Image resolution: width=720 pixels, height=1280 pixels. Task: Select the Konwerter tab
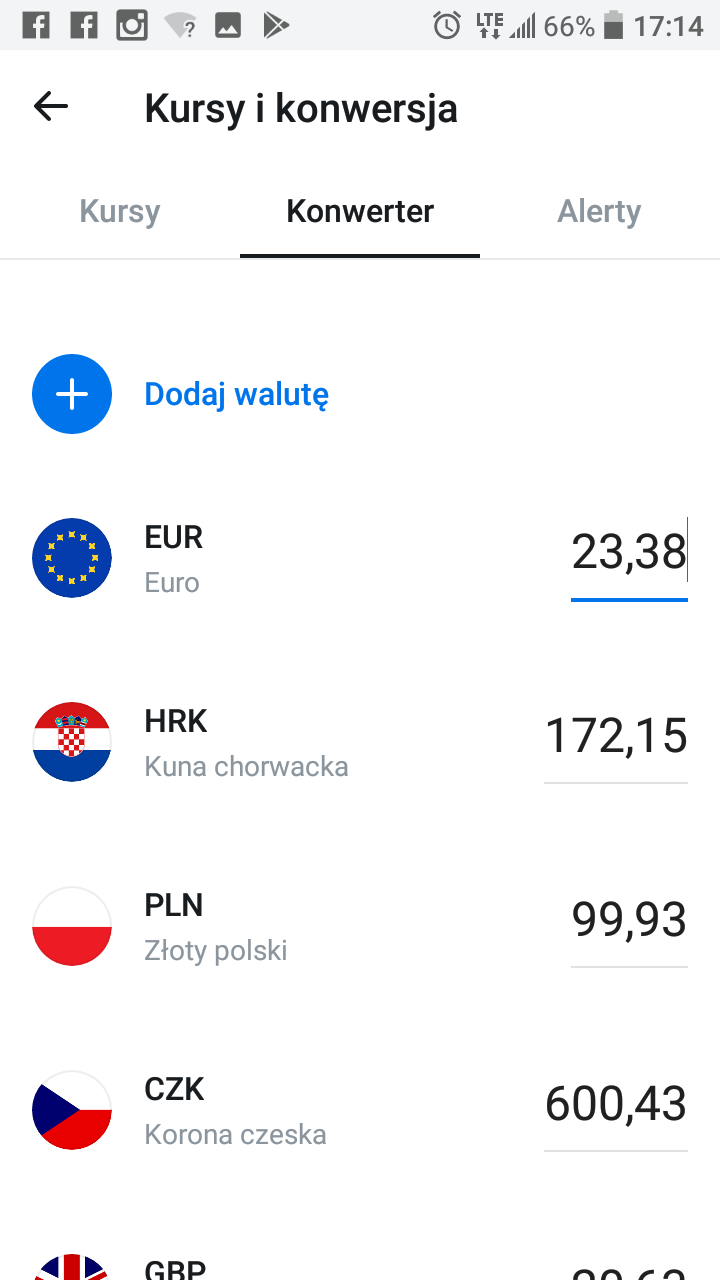(360, 212)
